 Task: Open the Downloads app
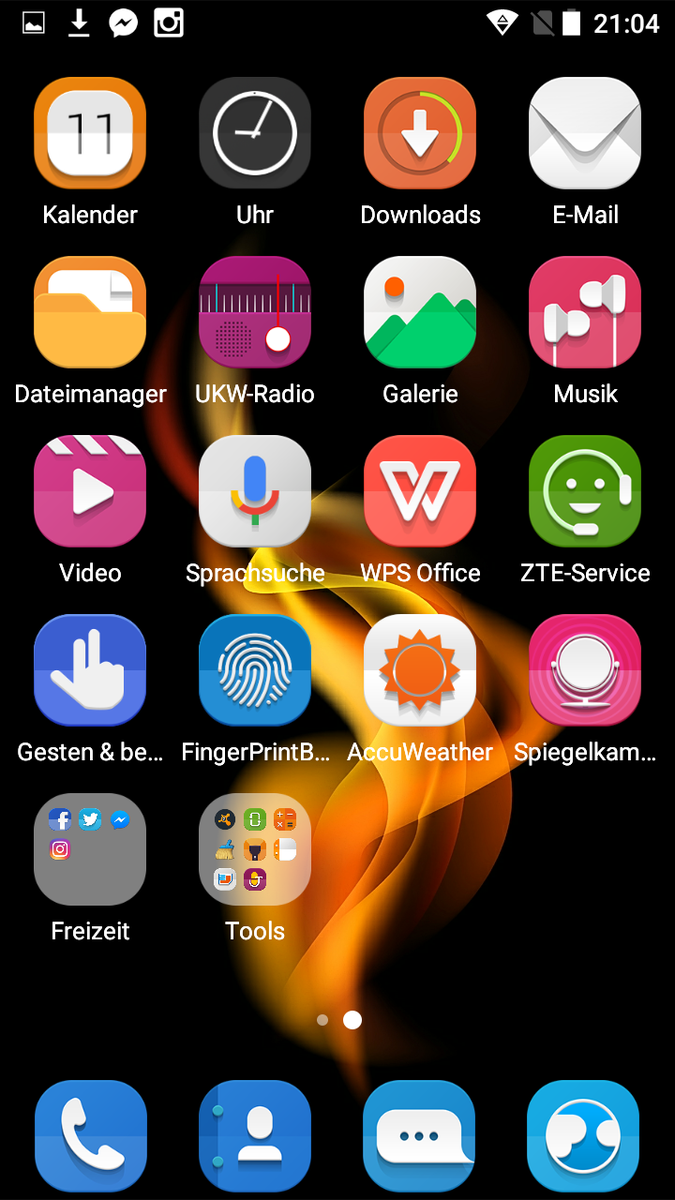pyautogui.click(x=420, y=134)
